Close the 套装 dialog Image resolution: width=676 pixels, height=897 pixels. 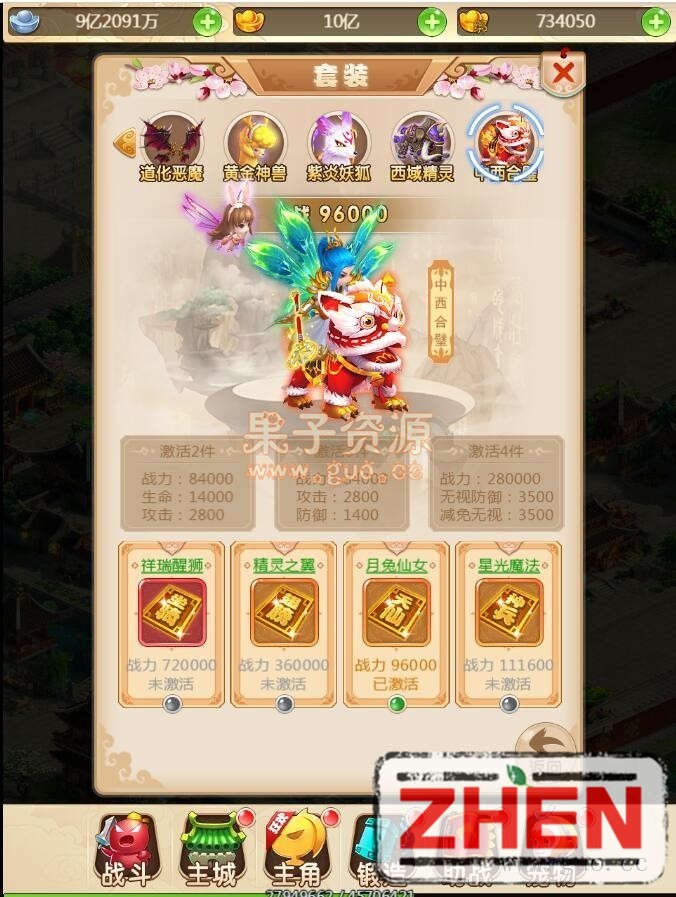563,73
